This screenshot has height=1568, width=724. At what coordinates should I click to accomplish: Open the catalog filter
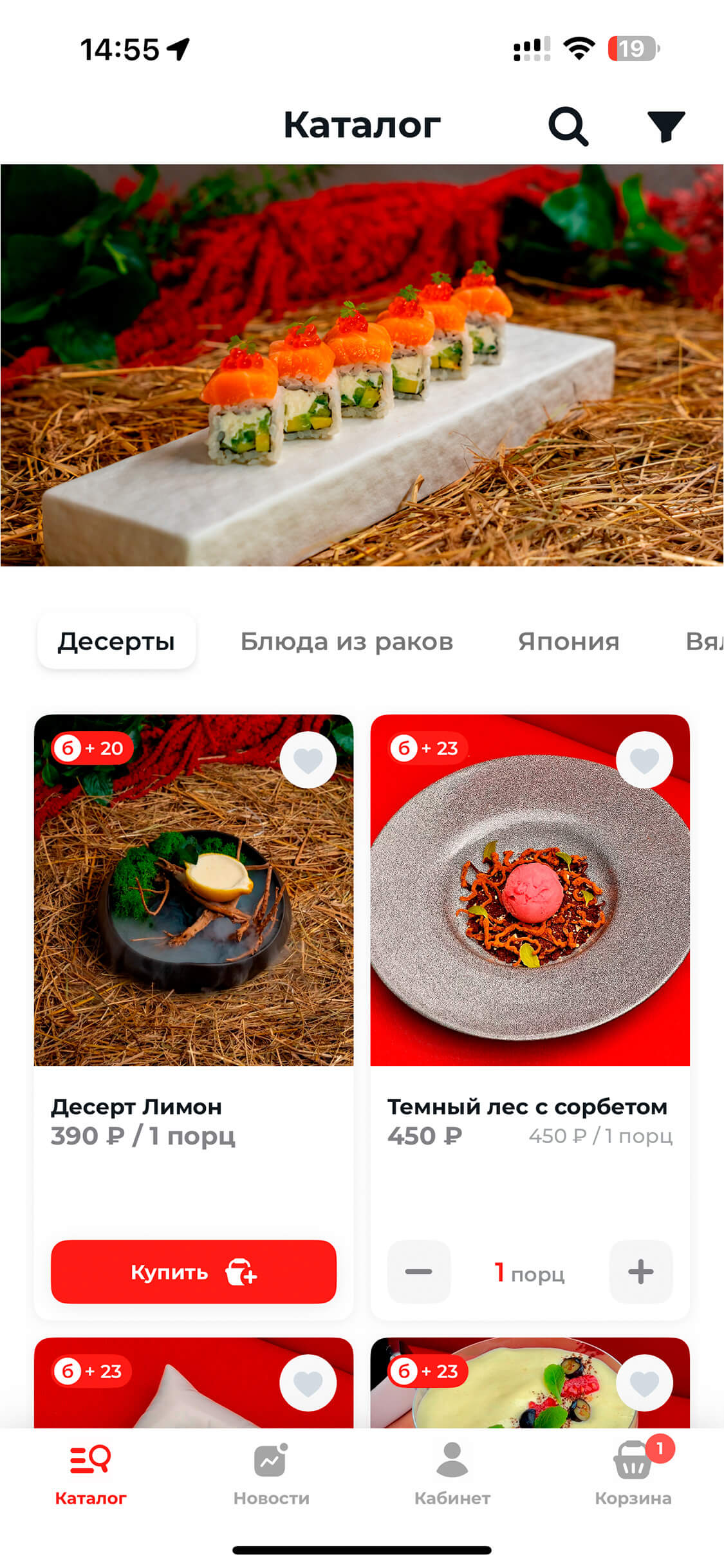(665, 126)
